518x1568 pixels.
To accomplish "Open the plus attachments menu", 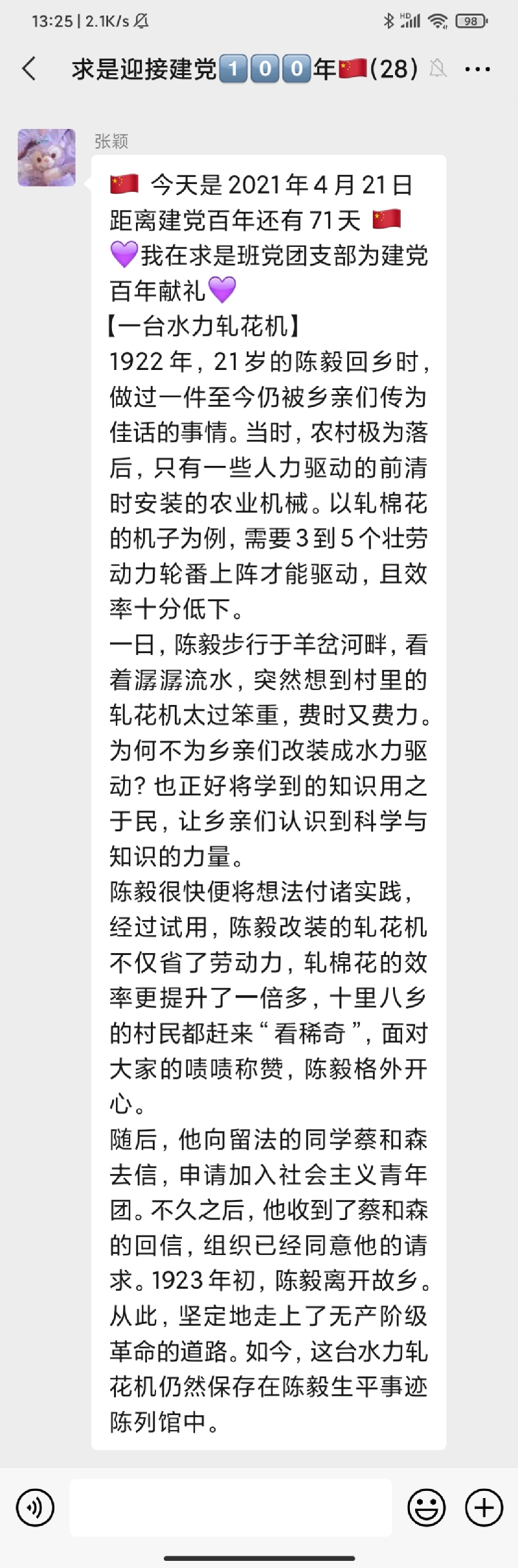I will 484,1507.
